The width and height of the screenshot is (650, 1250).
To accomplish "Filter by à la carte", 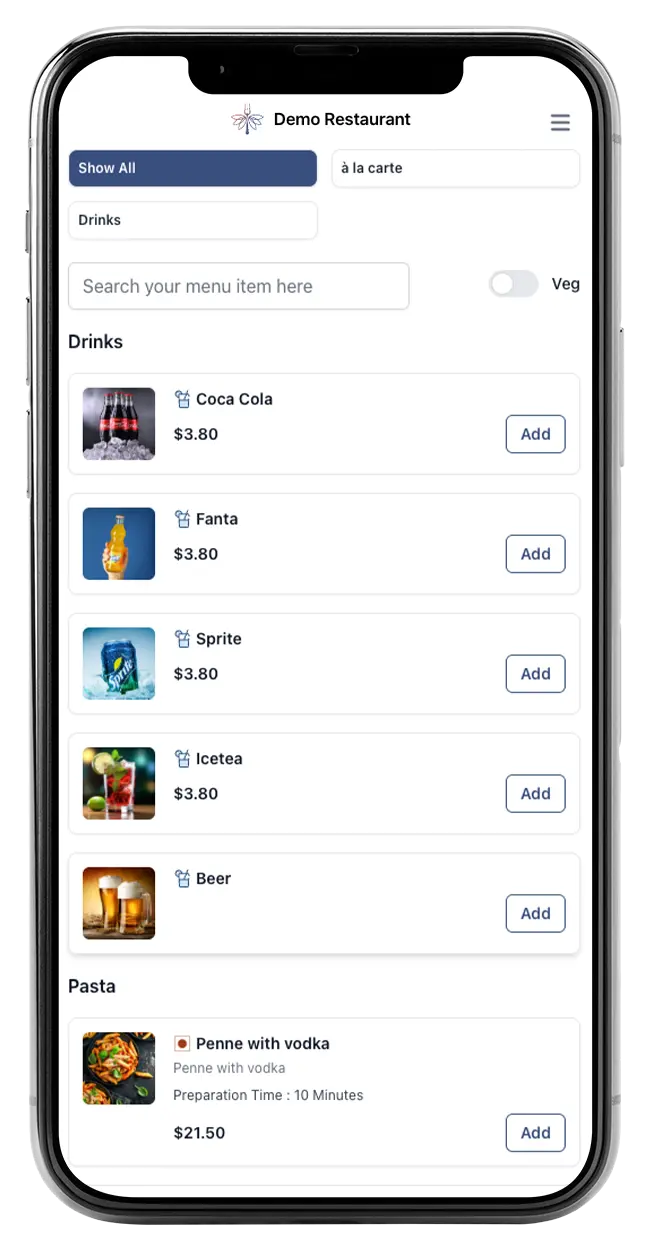I will coord(455,168).
